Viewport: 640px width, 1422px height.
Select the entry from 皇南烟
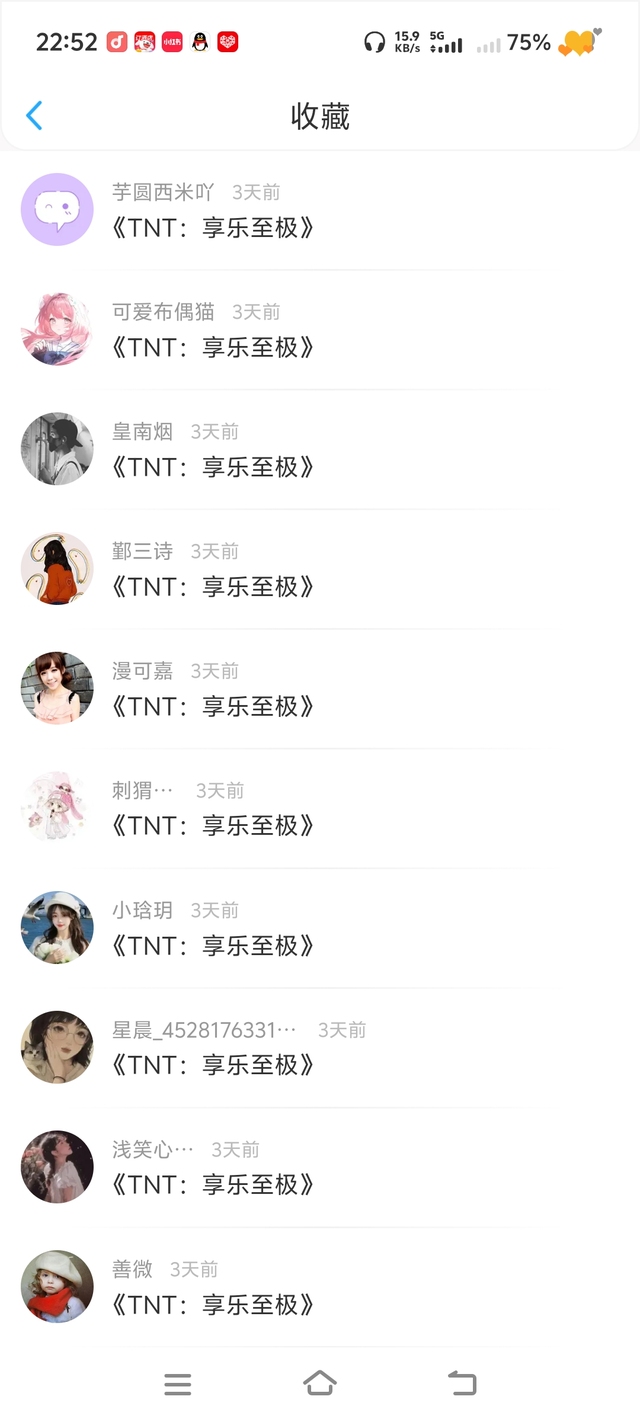[x=214, y=467]
